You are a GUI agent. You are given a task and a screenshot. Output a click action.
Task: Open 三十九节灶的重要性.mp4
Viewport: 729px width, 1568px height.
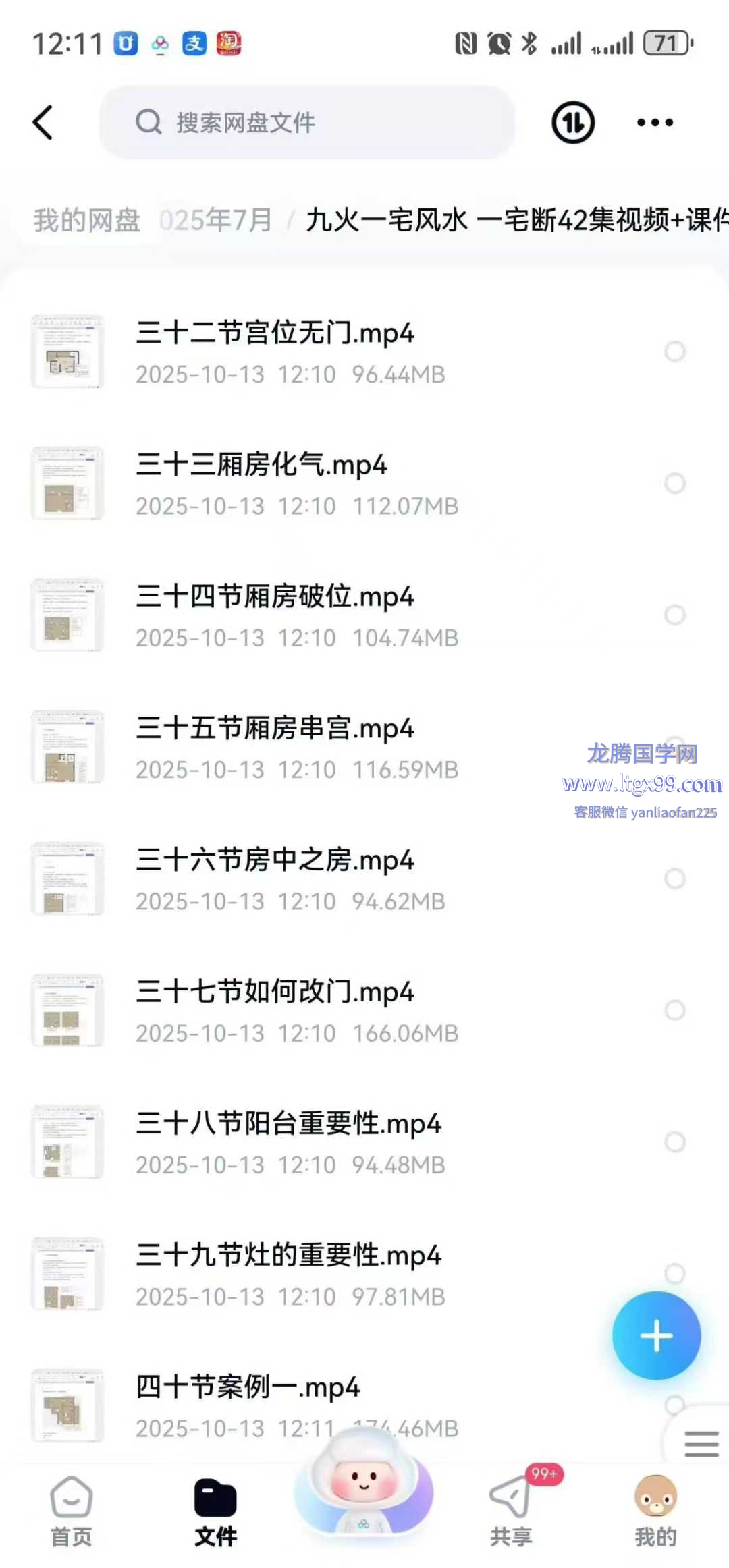coord(289,1256)
